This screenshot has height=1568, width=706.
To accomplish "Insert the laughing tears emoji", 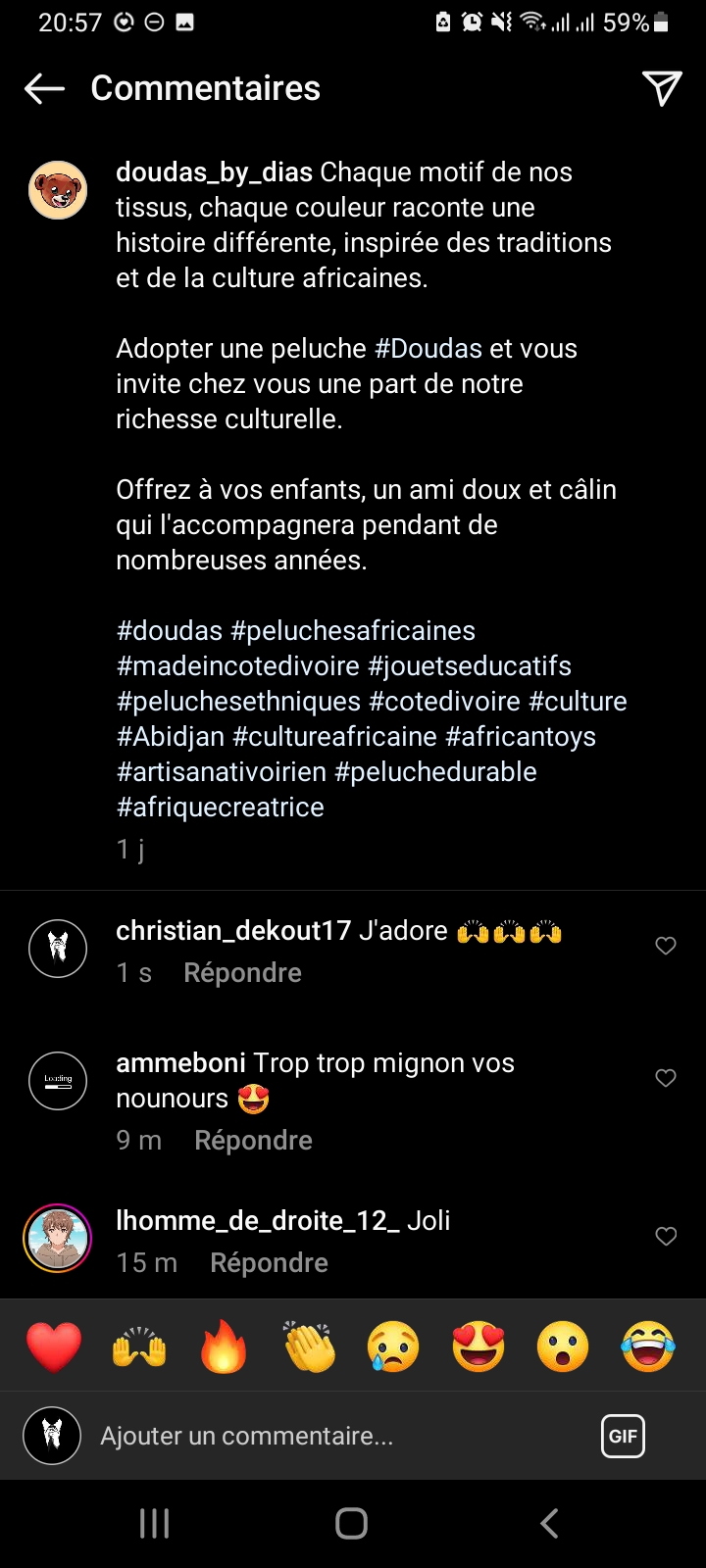I will click(648, 1347).
